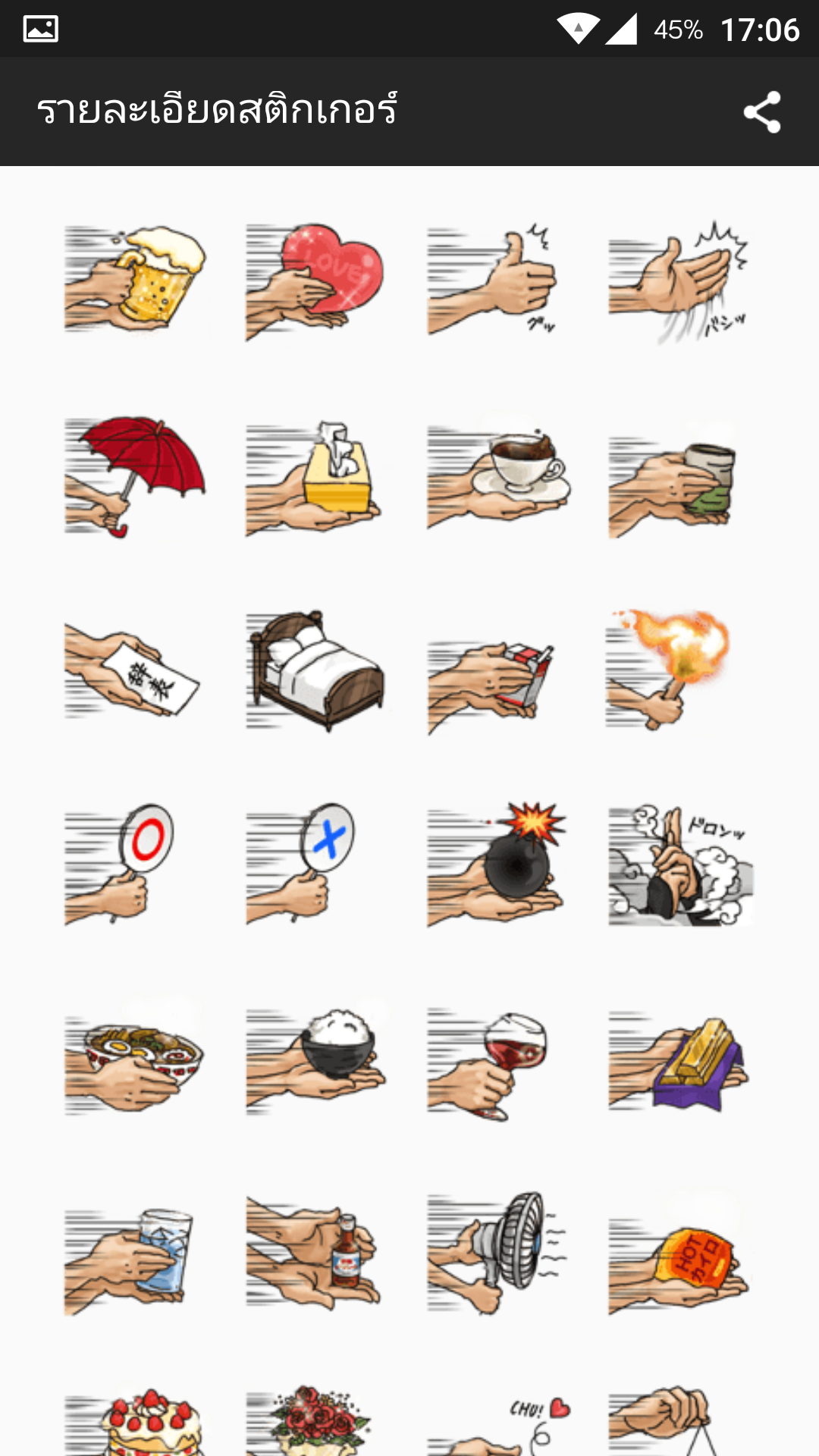Open the slapping hand sticker
819x1456 pixels.
click(x=679, y=279)
